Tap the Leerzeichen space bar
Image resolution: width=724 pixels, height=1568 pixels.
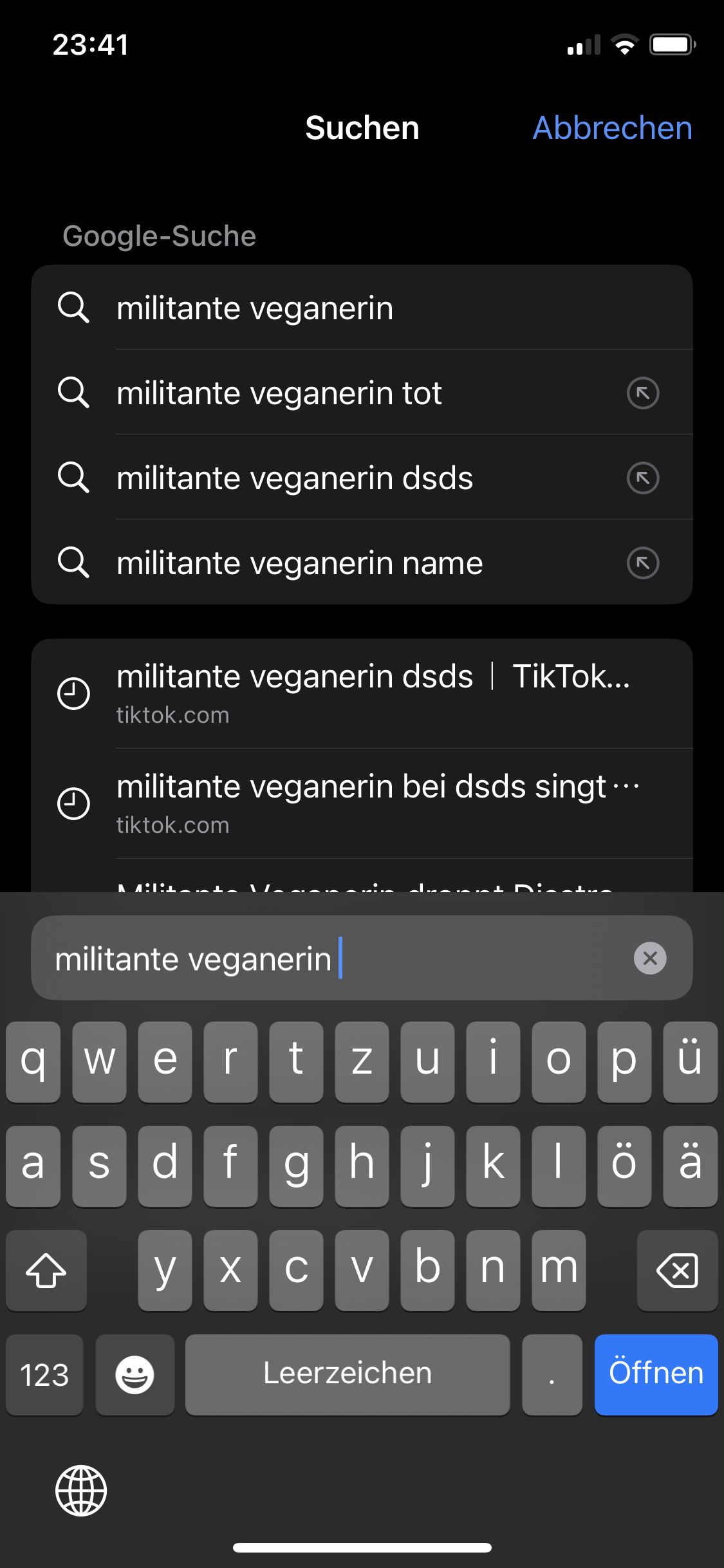coord(348,1374)
